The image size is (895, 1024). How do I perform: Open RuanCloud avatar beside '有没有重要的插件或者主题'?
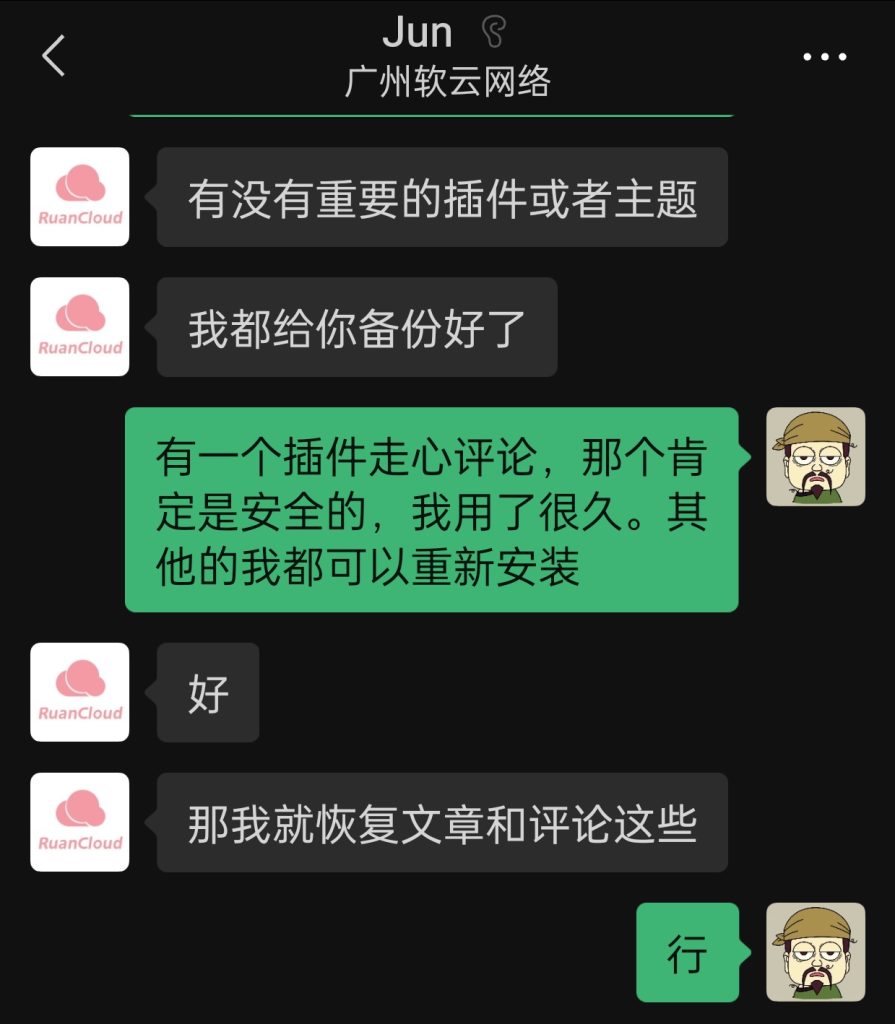coord(80,197)
